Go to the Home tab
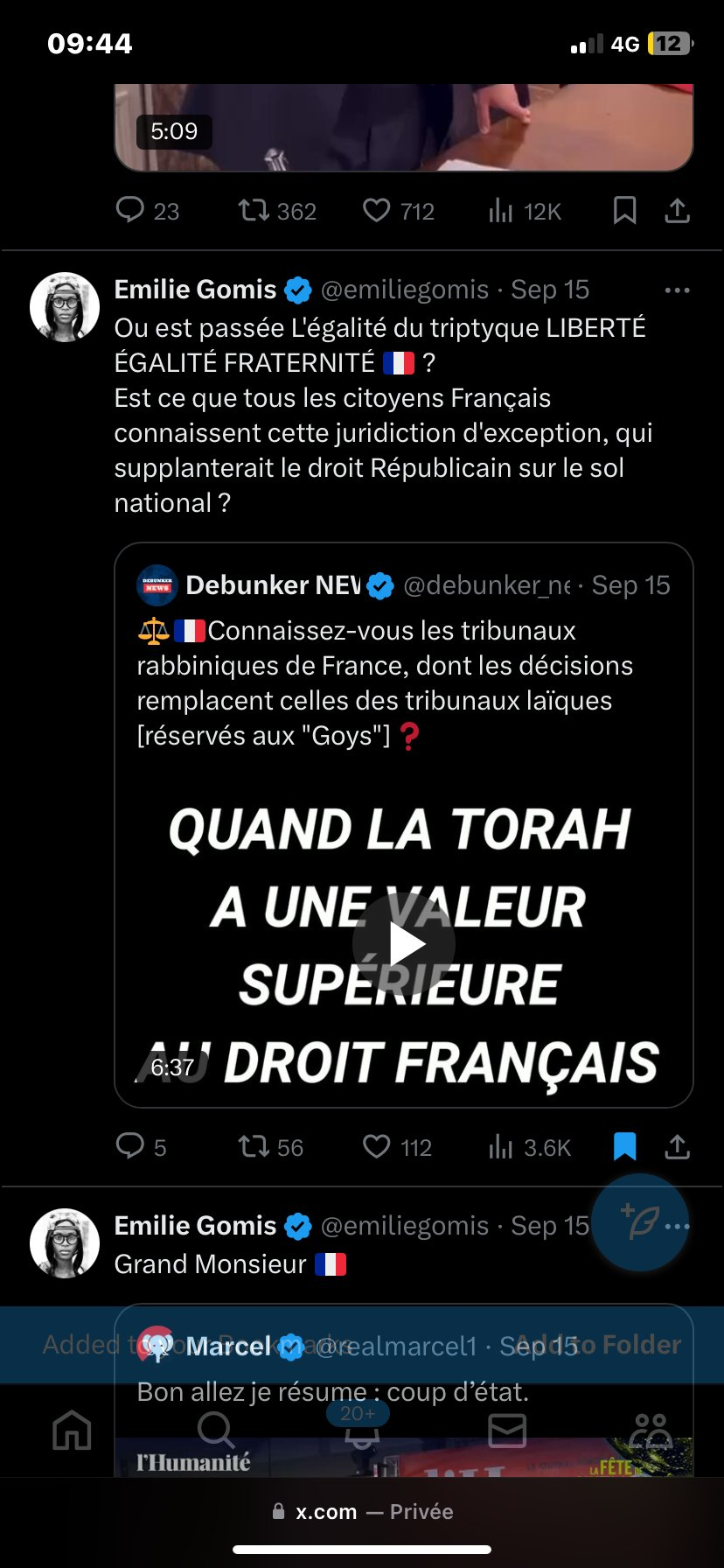The width and height of the screenshot is (724, 1568). tap(72, 1431)
